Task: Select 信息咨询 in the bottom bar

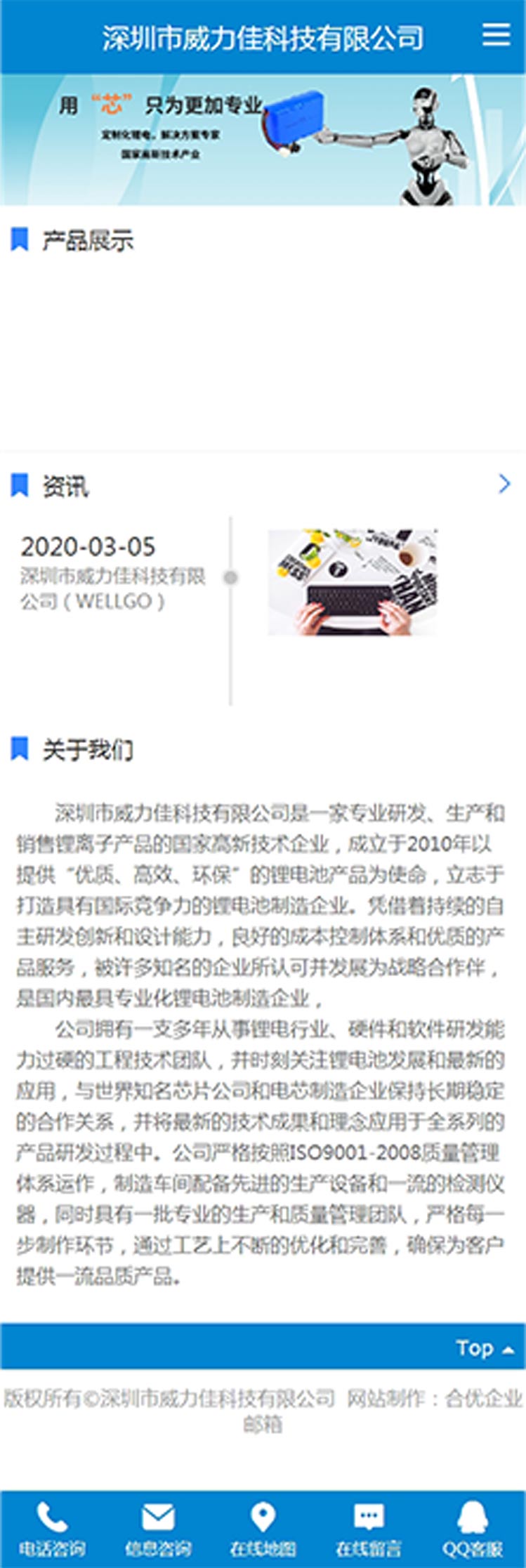Action: pos(157,1529)
